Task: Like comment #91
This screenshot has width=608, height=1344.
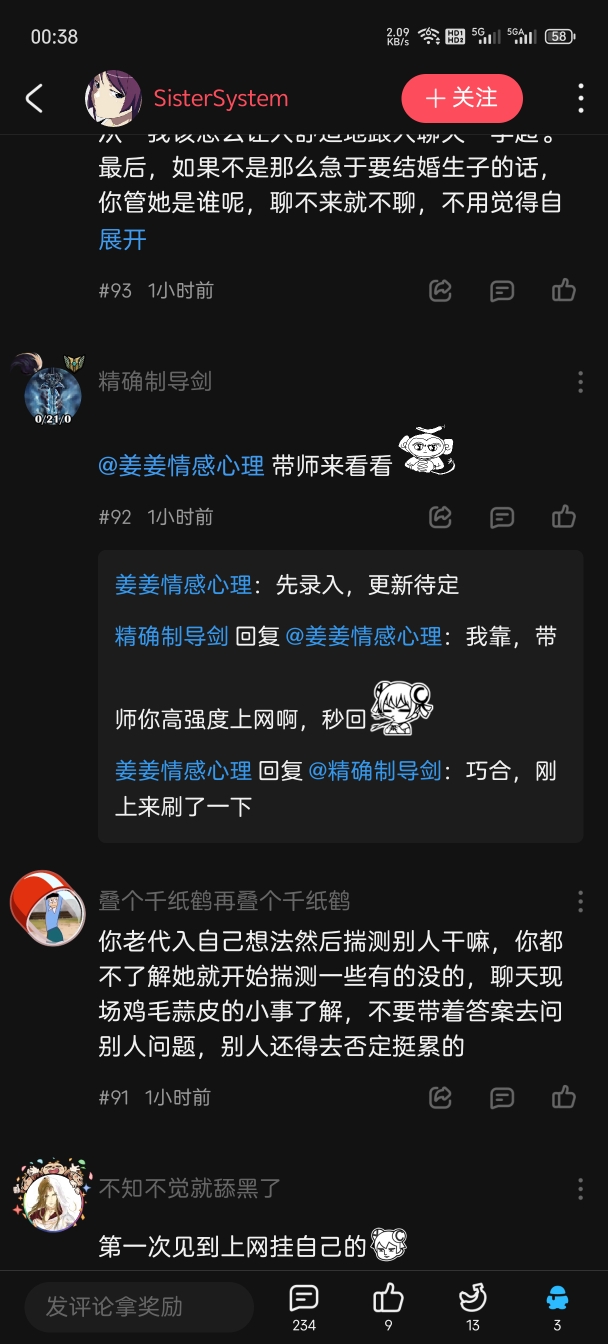Action: click(x=564, y=1097)
